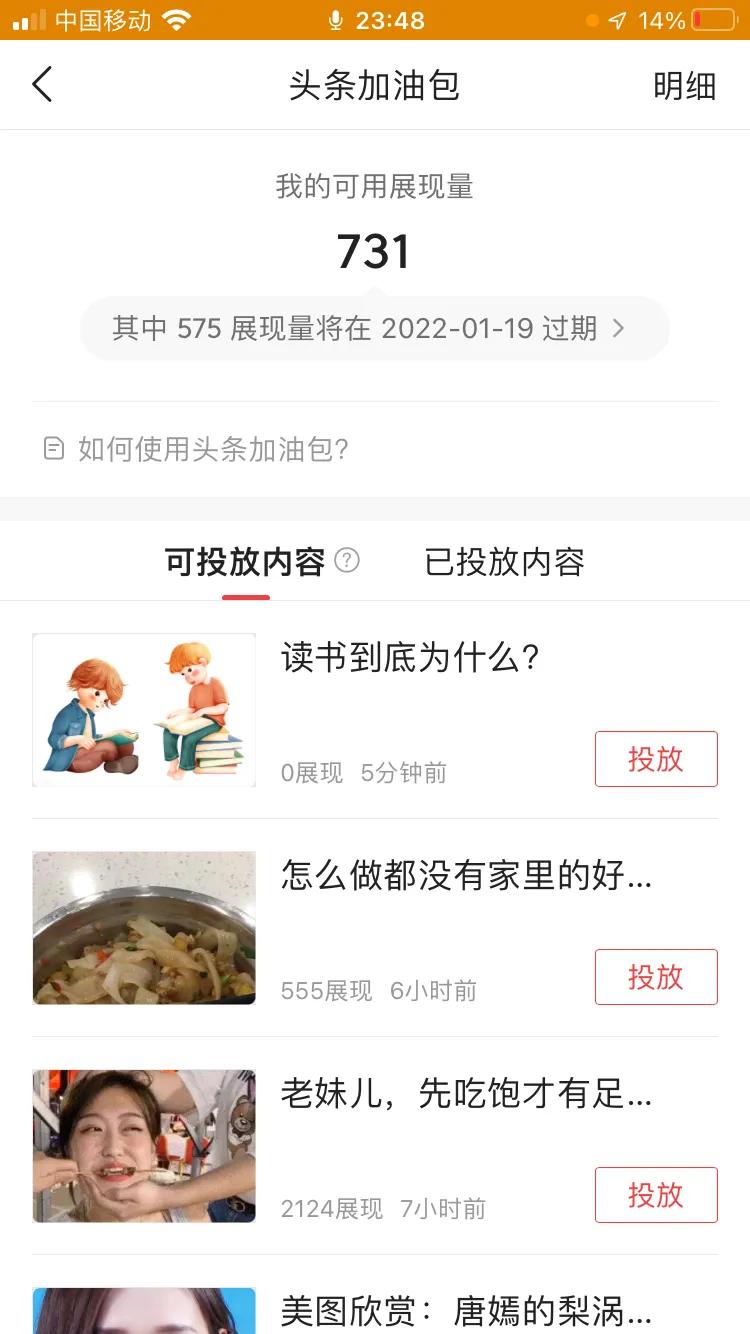The width and height of the screenshot is (750, 1334).
Task: Tap 投放 beside 怎么做都没有家里的好
Action: coord(656,977)
